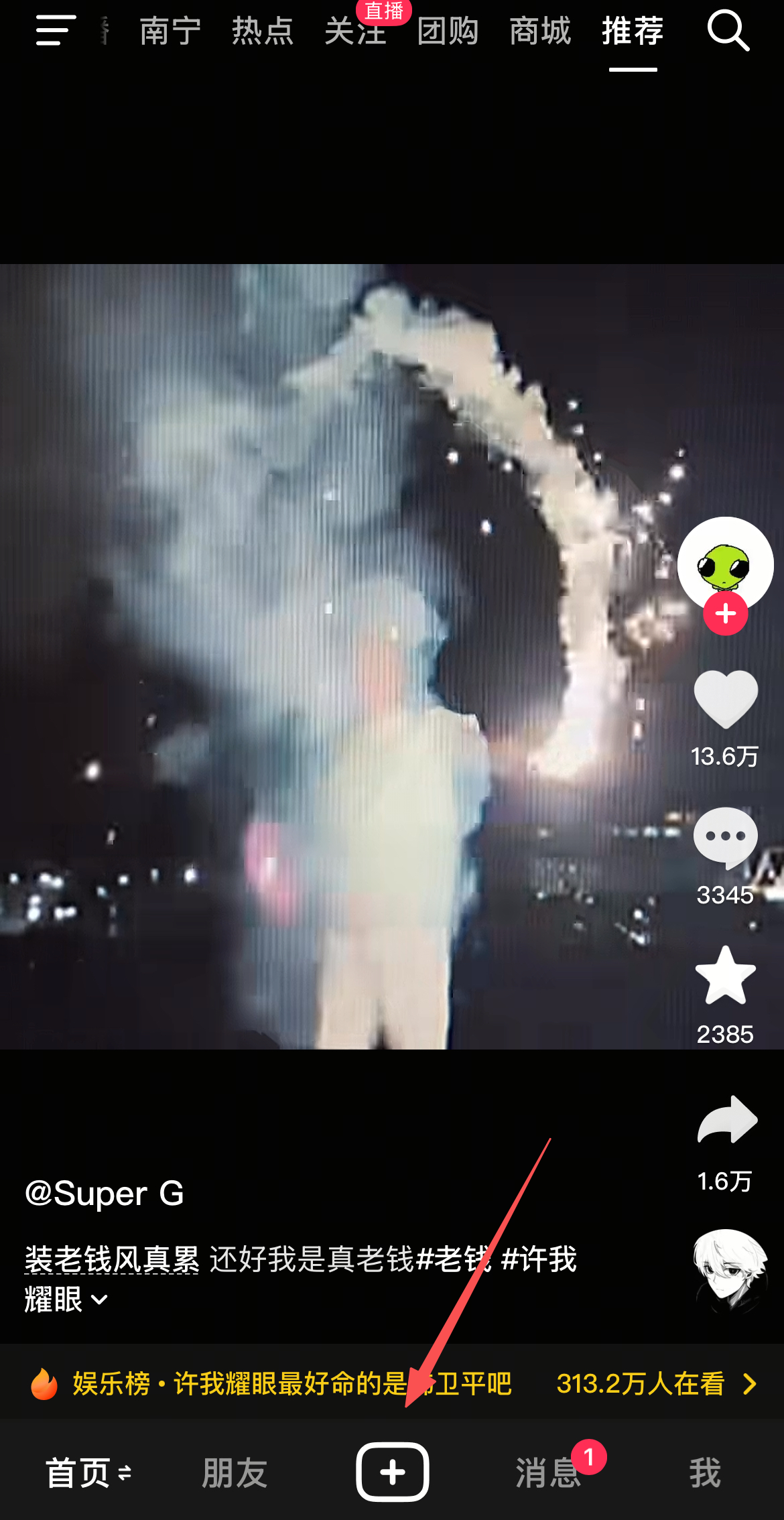This screenshot has width=784, height=1520.
Task: Expand the video caption chevron
Action: click(x=99, y=1300)
